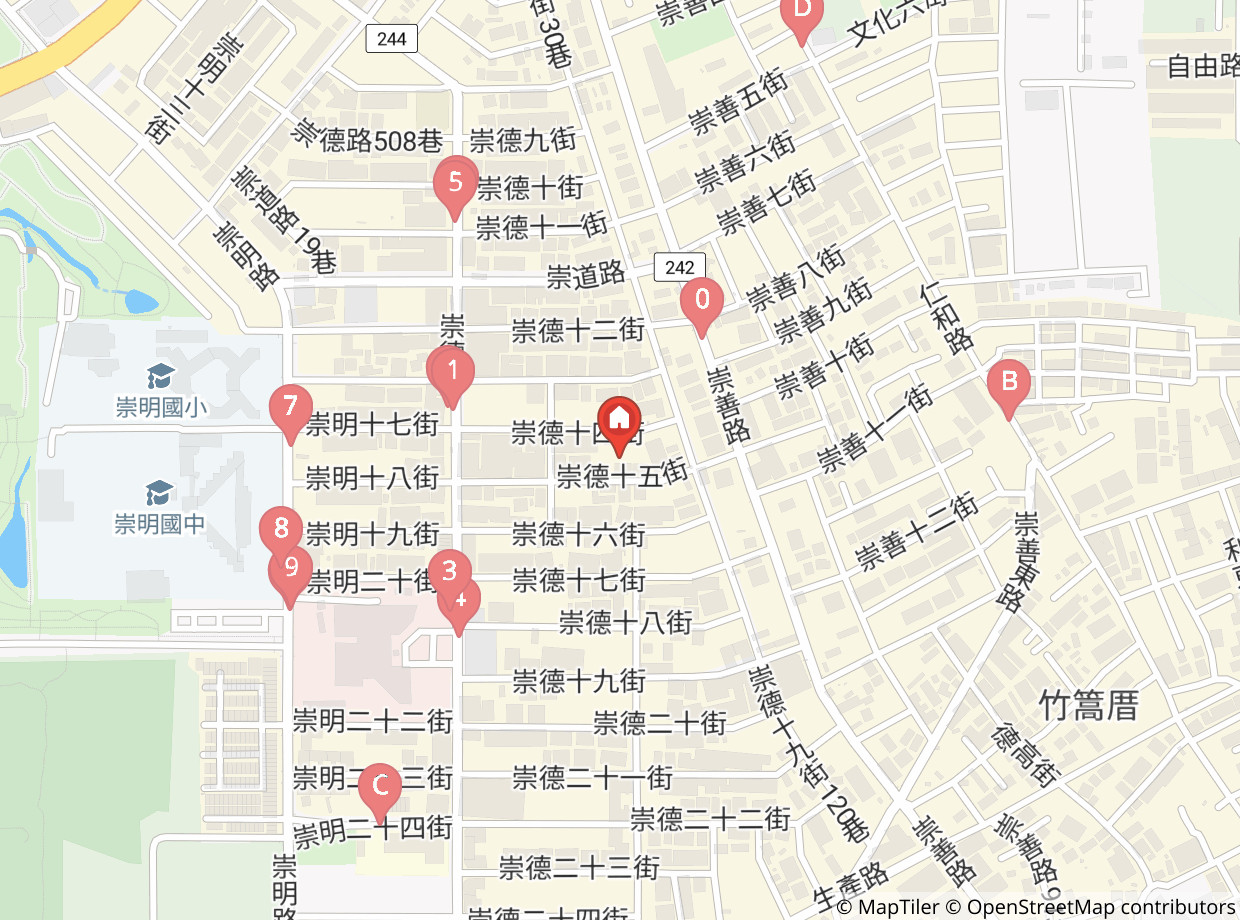1240x920 pixels.
Task: Open map marker labeled C
Action: pos(380,785)
